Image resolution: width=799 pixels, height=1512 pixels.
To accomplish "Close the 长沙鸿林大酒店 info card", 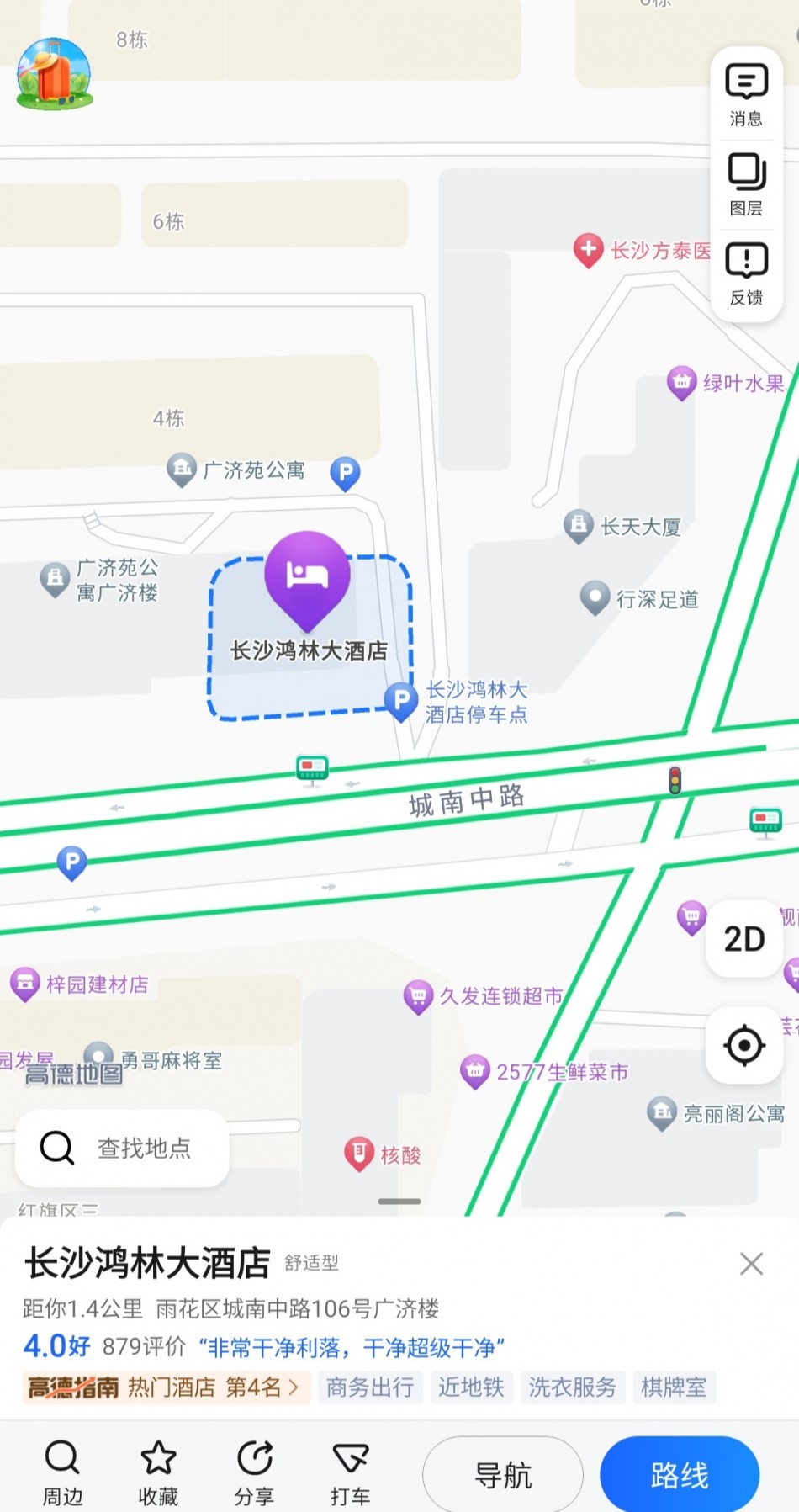I will pos(751,1263).
